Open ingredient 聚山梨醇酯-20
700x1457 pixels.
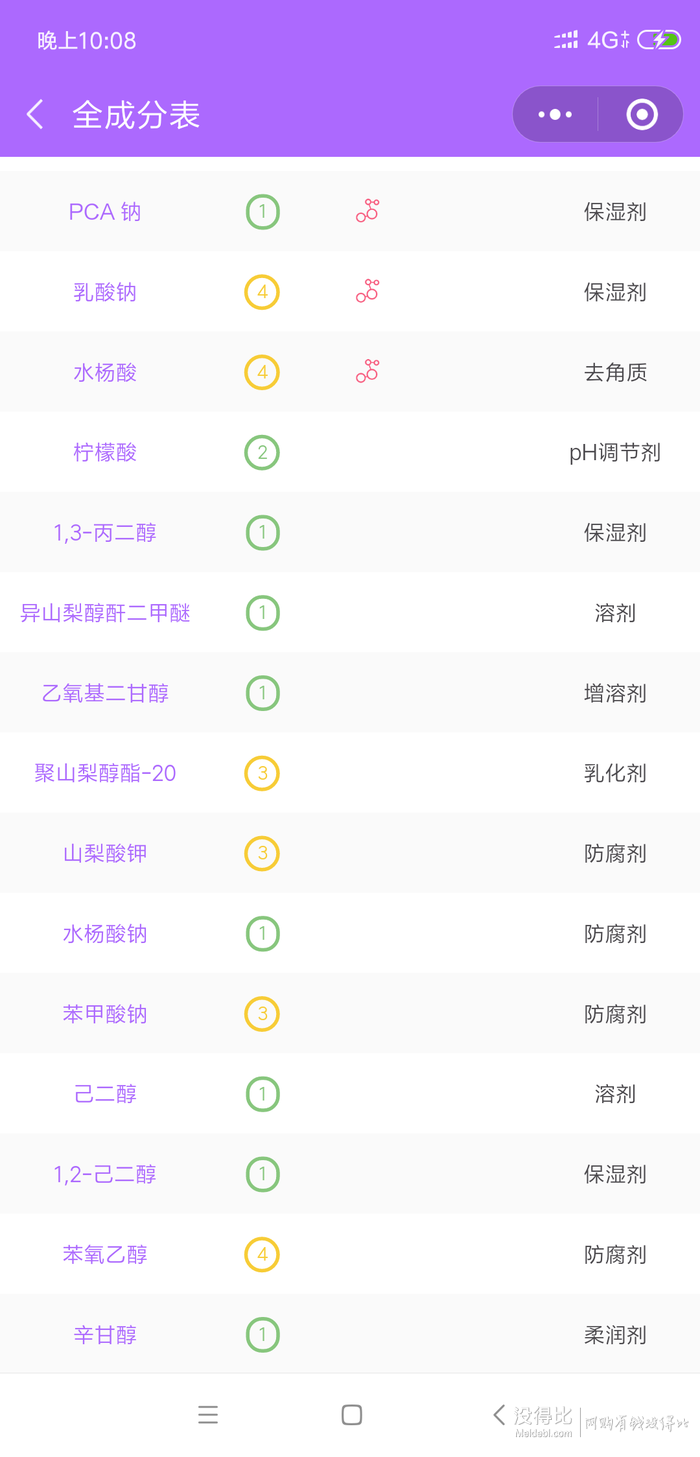(x=105, y=772)
